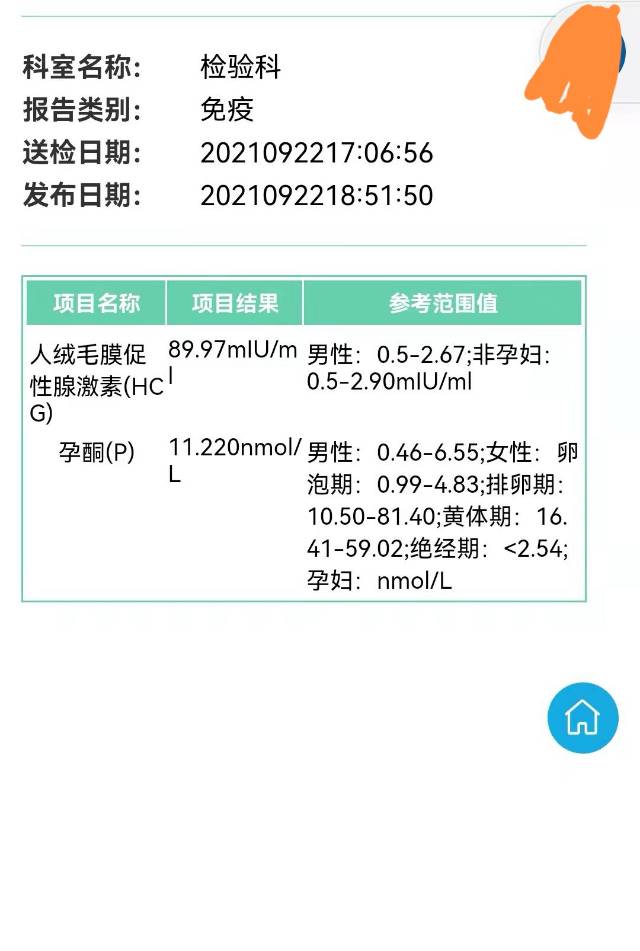Tap the blue floating home button
The image size is (640, 951).
click(582, 717)
